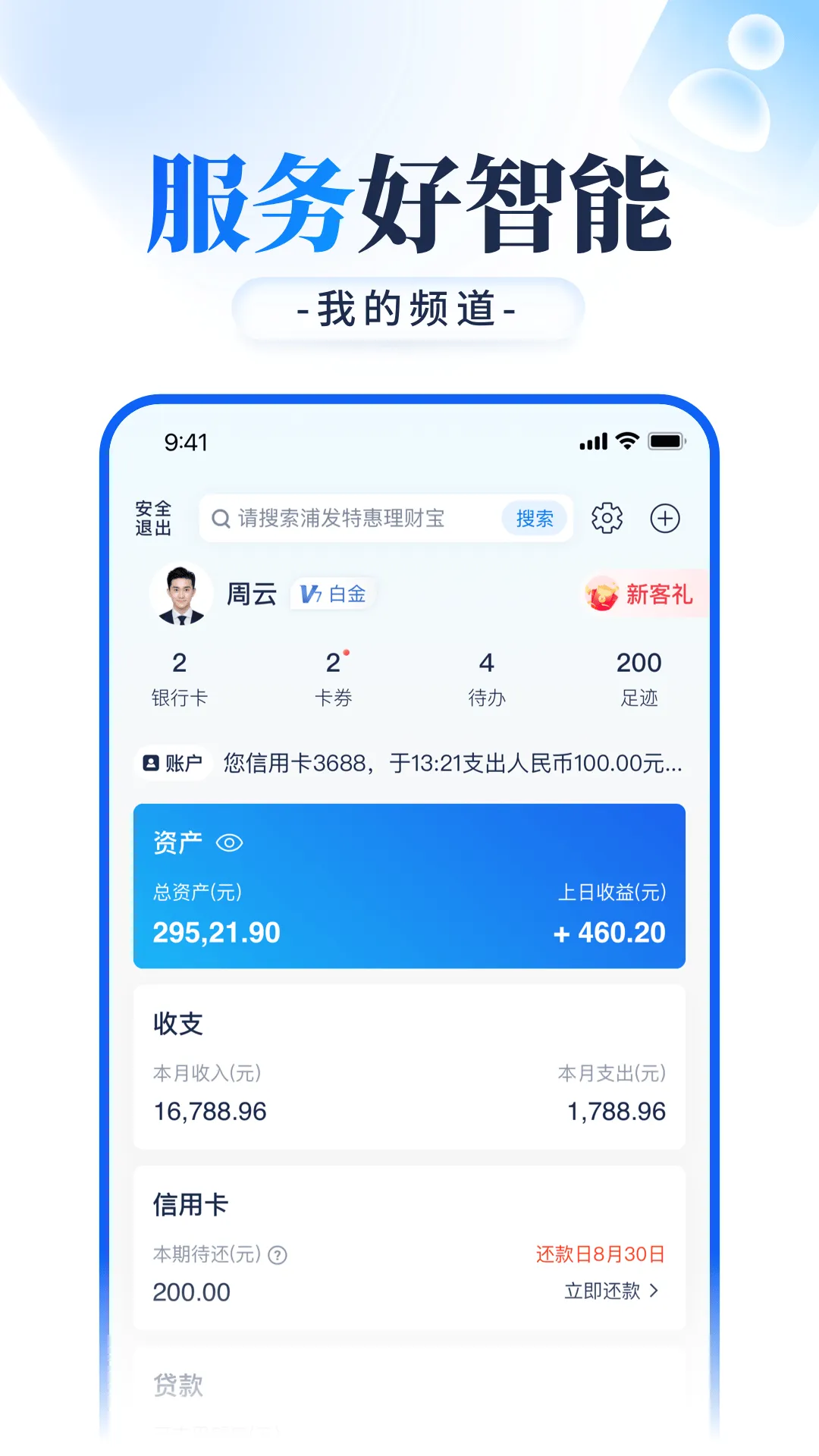
Task: Select the red dot badge on 卡券
Action: pos(346,651)
